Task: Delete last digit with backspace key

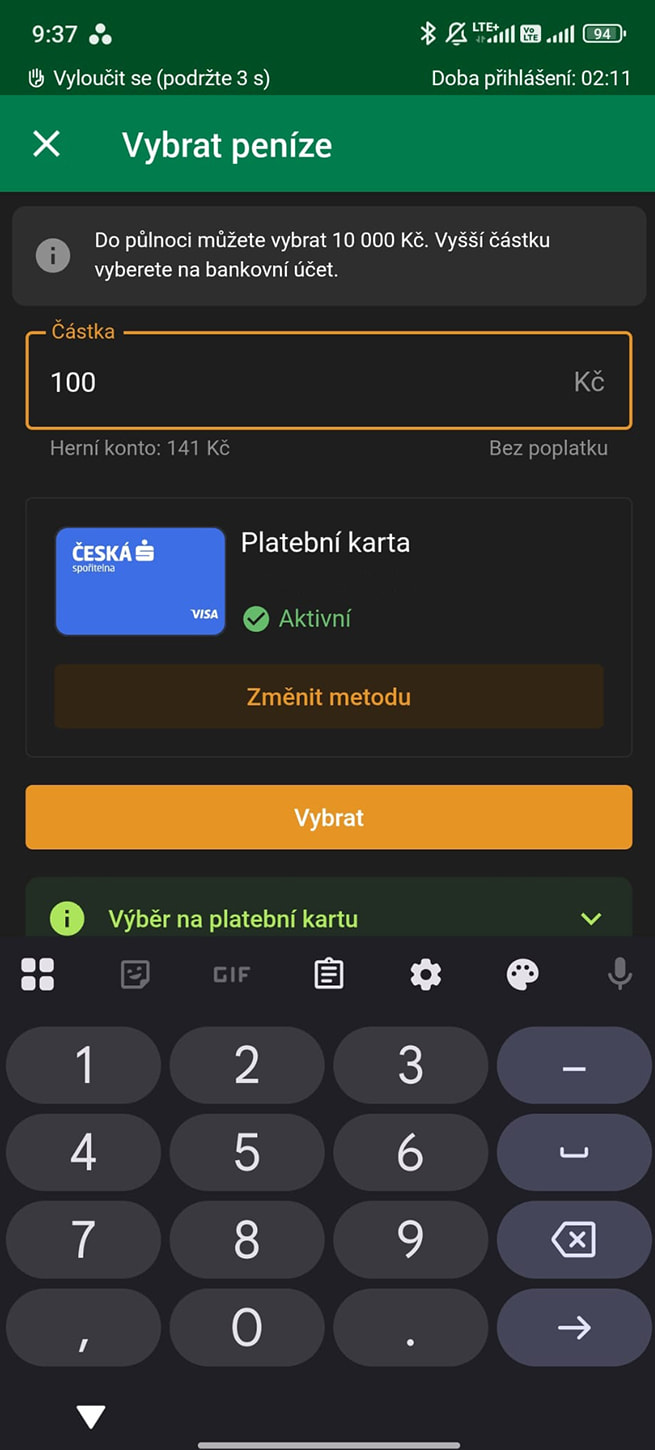Action: coord(573,1240)
